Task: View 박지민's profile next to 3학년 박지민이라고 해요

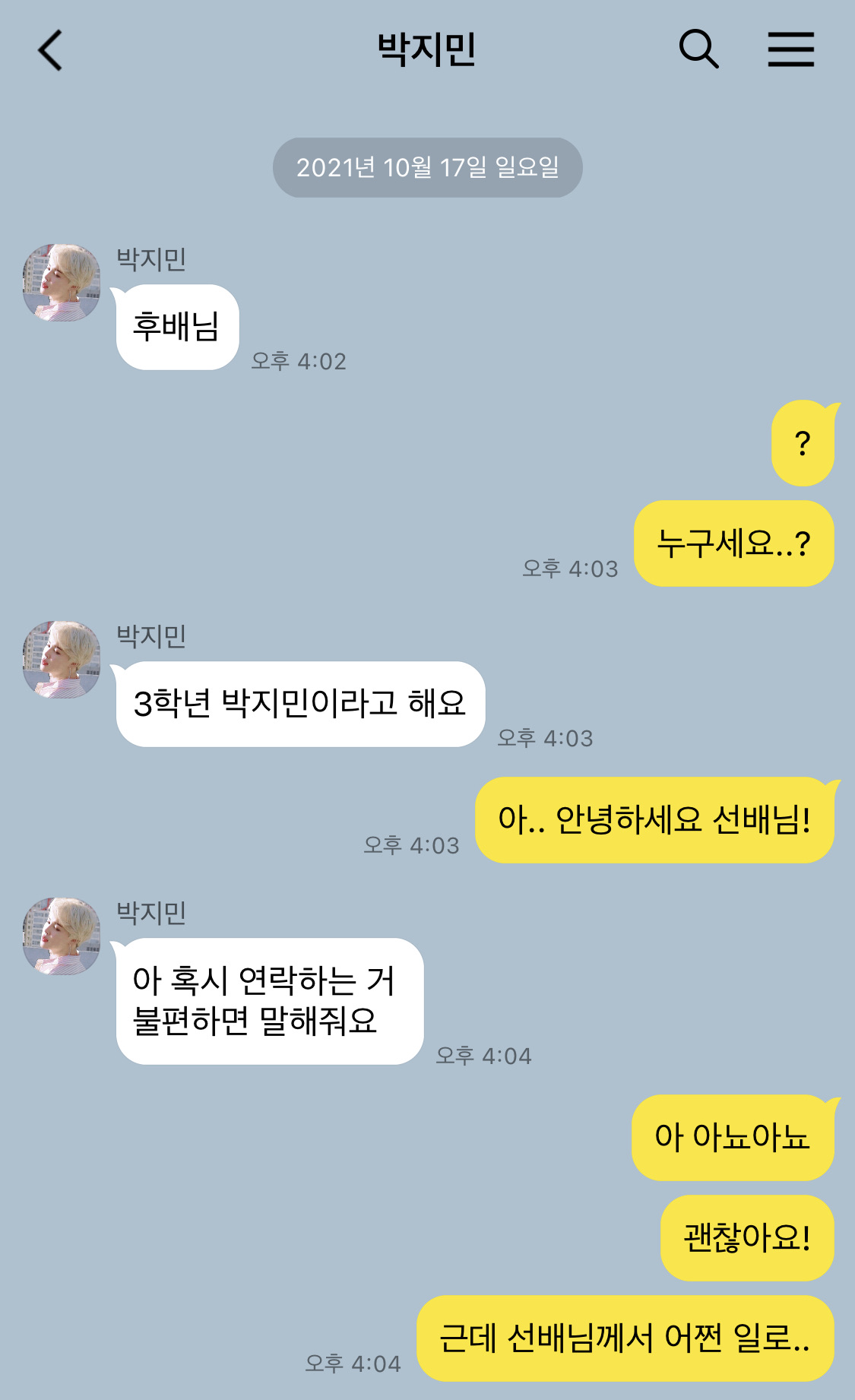Action: pyautogui.click(x=62, y=660)
